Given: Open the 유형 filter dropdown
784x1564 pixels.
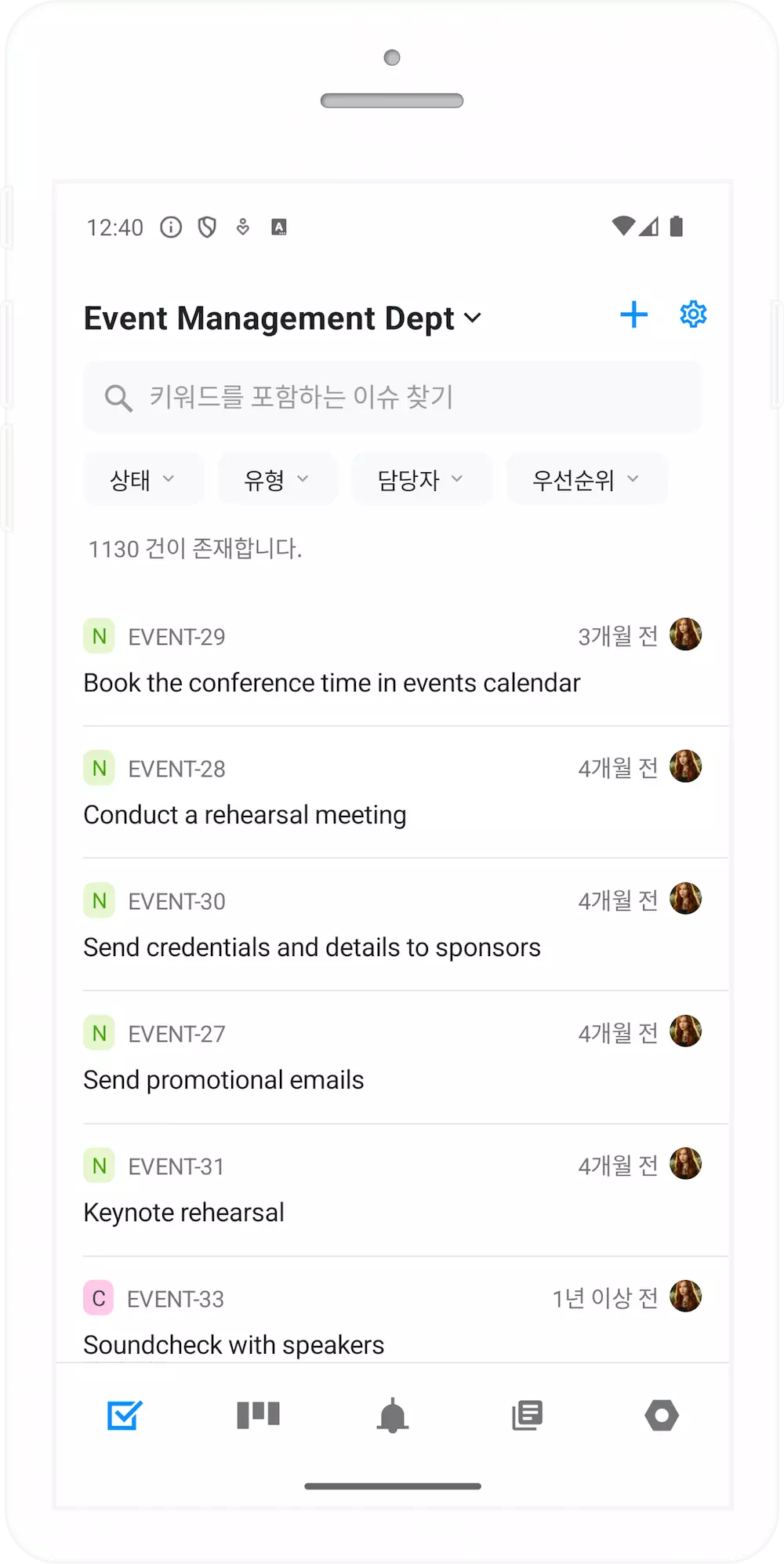Looking at the screenshot, I should 278,478.
